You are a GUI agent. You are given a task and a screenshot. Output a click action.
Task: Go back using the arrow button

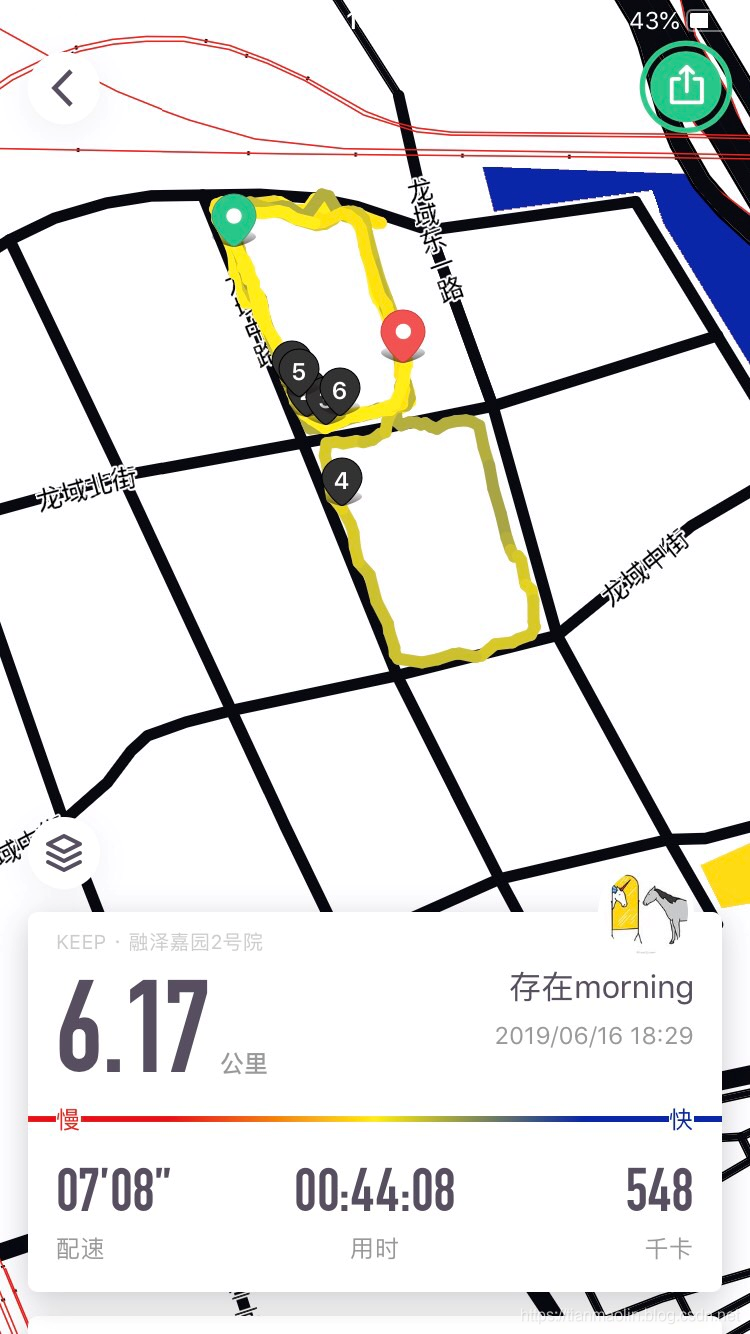point(63,88)
